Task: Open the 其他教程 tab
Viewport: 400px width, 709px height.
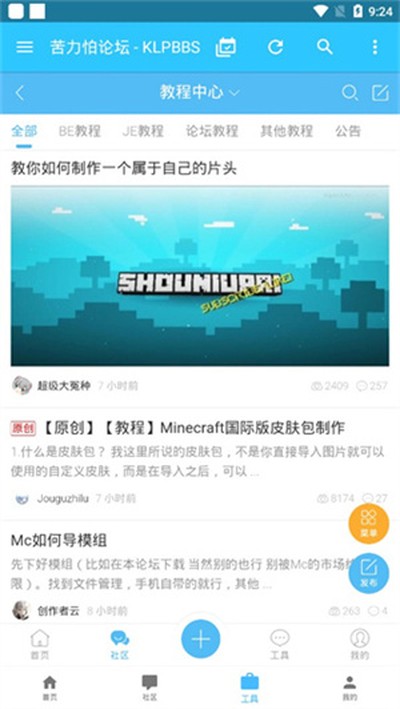Action: pos(287,131)
